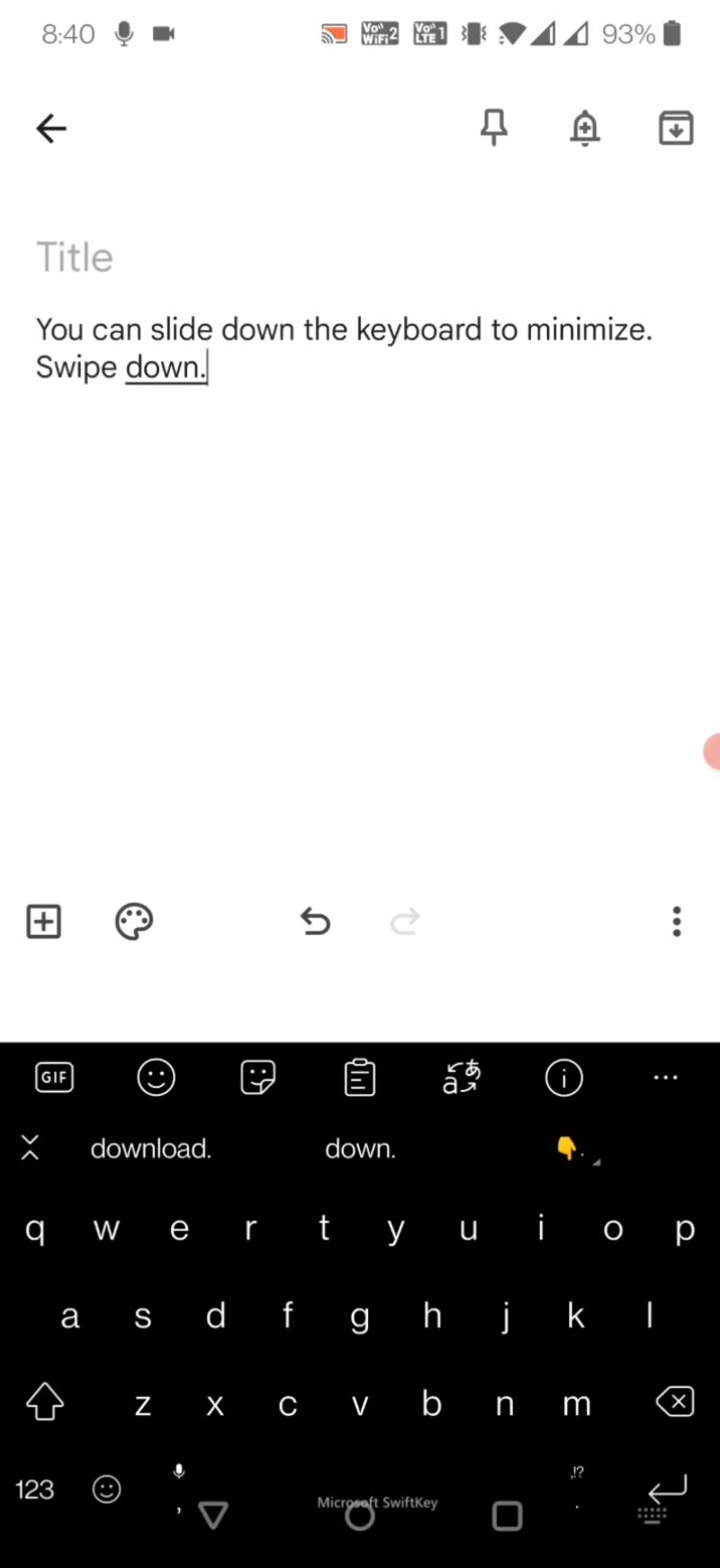
Task: Switch to the 123 number keys
Action: click(35, 1490)
